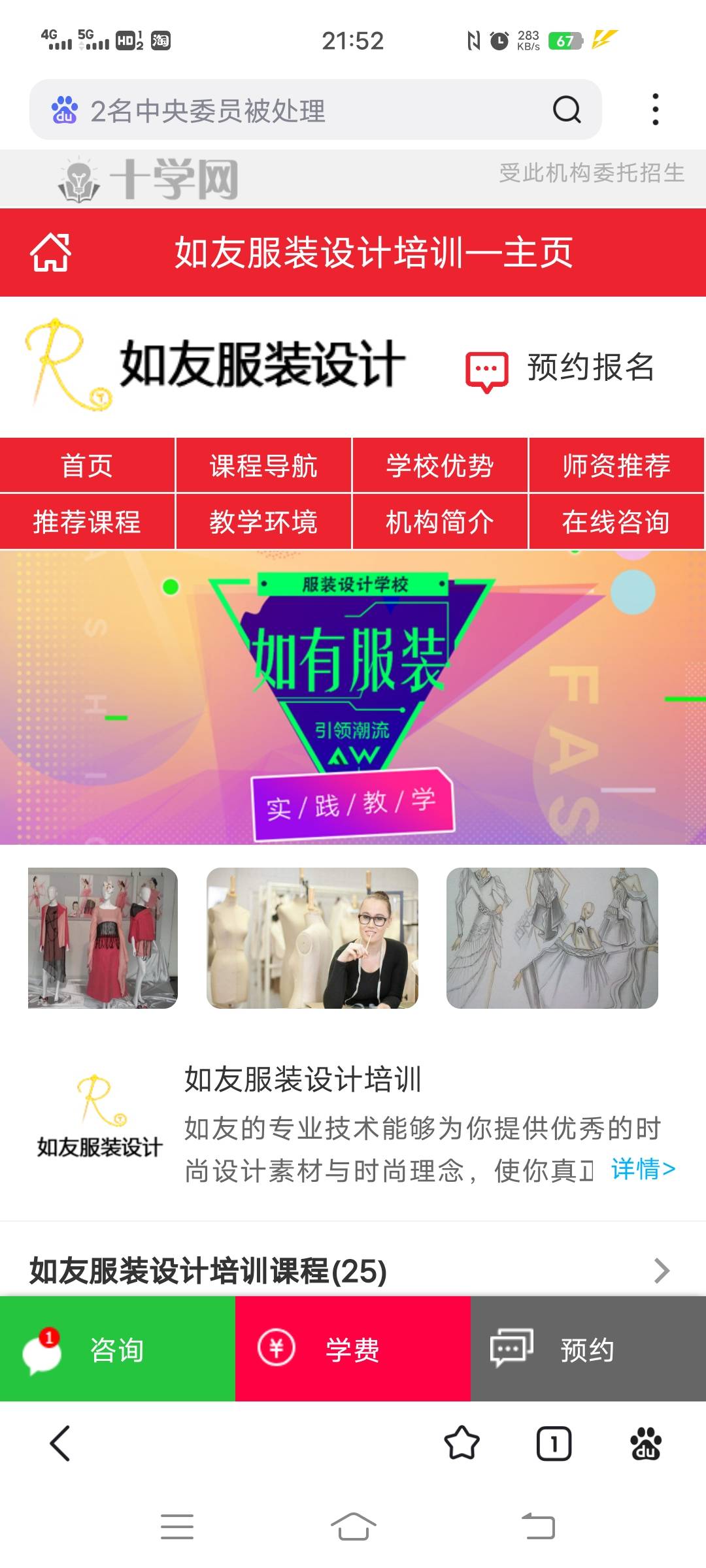
Task: Tap the search magnifier icon
Action: coord(566,109)
